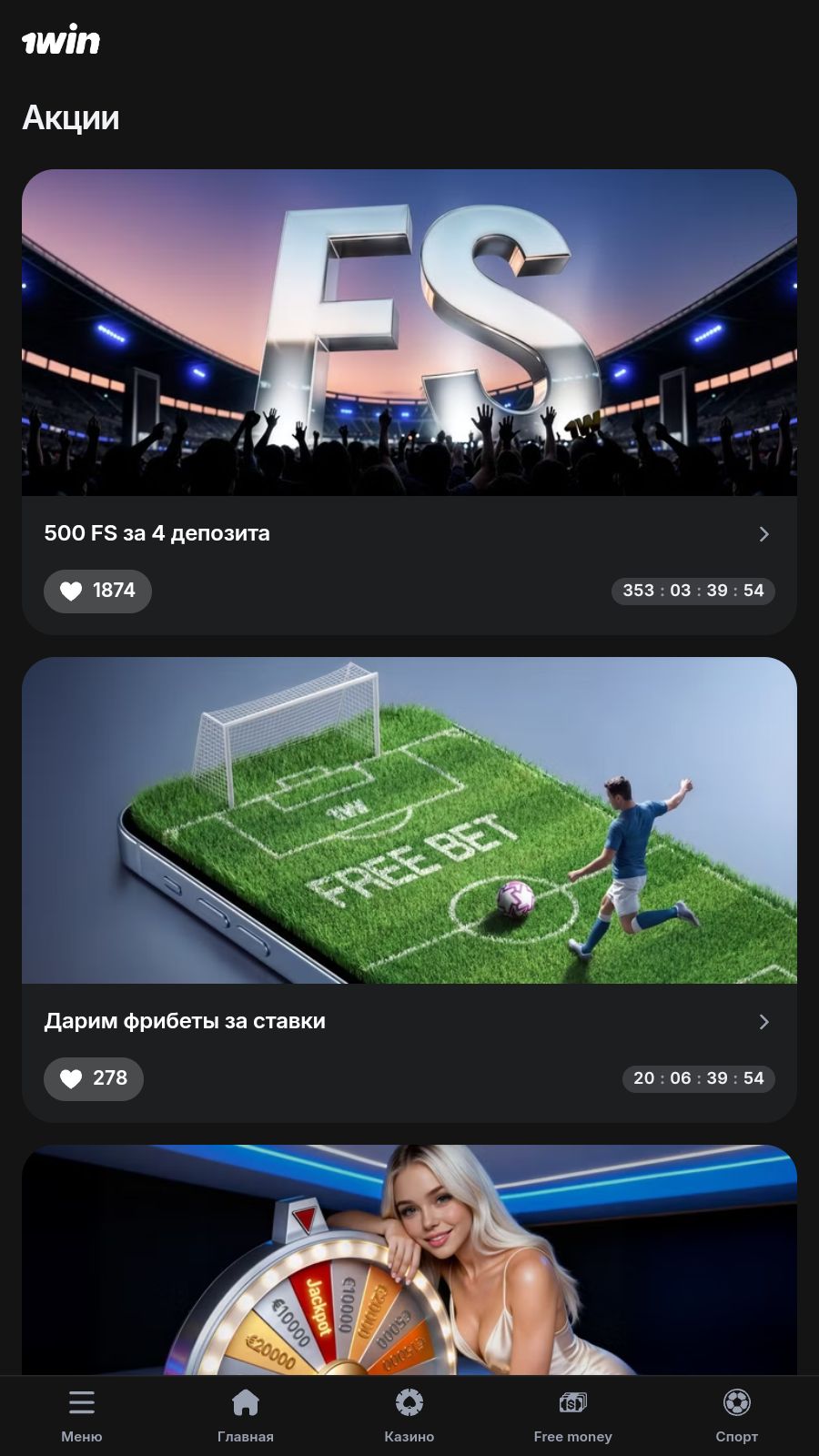819x1456 pixels.
Task: Open the 500 FS за 4 депозита banner
Action: pos(409,333)
